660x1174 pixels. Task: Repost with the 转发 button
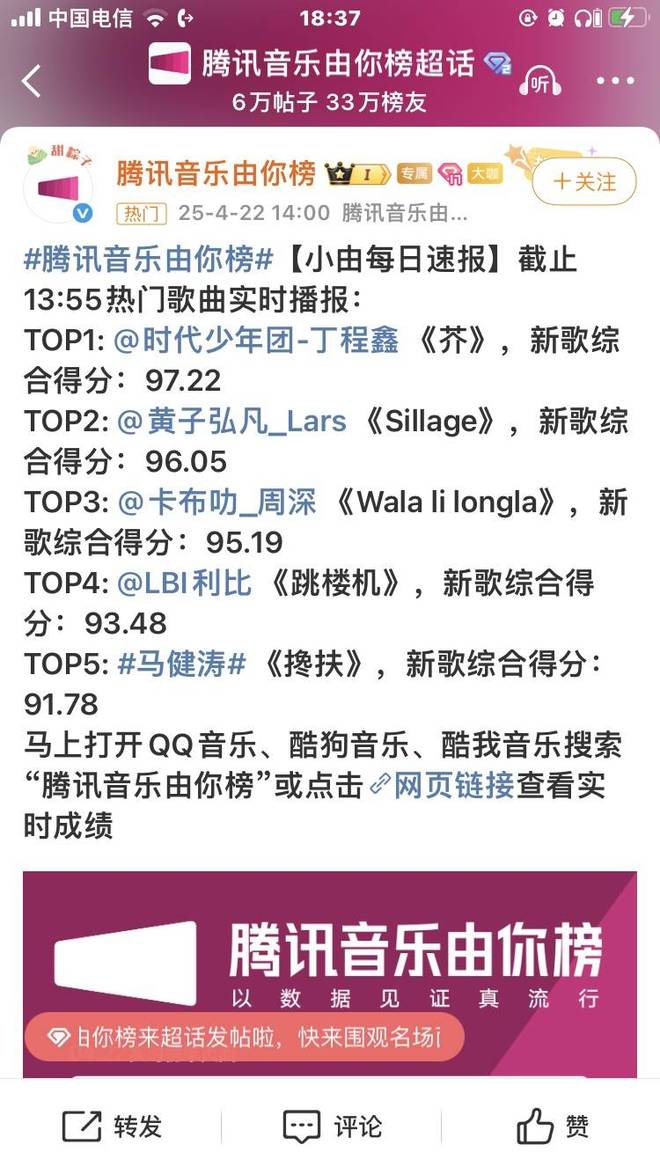click(112, 1127)
